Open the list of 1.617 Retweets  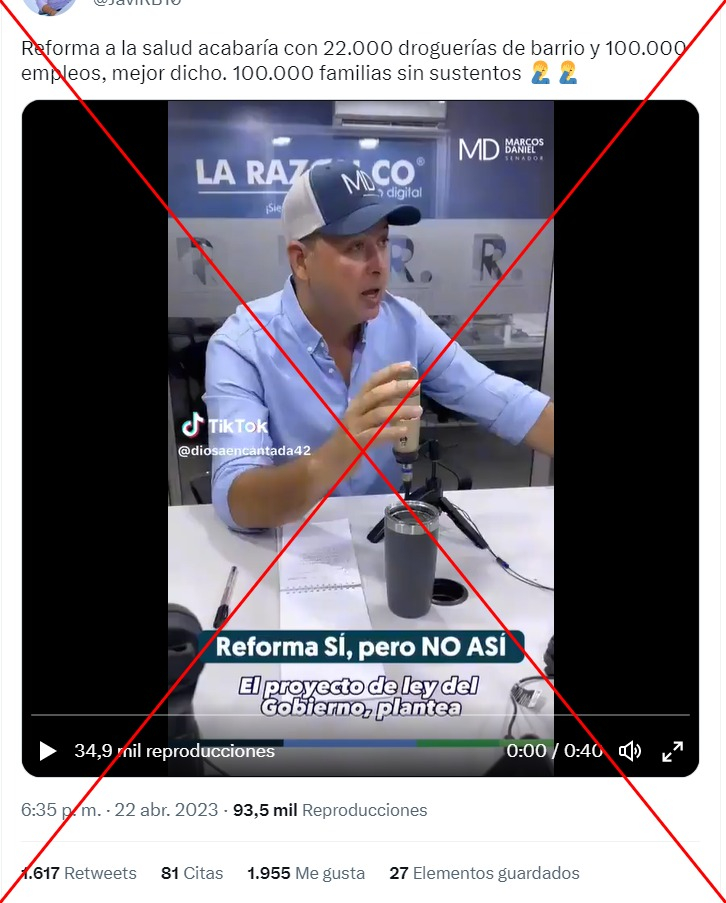[79, 873]
